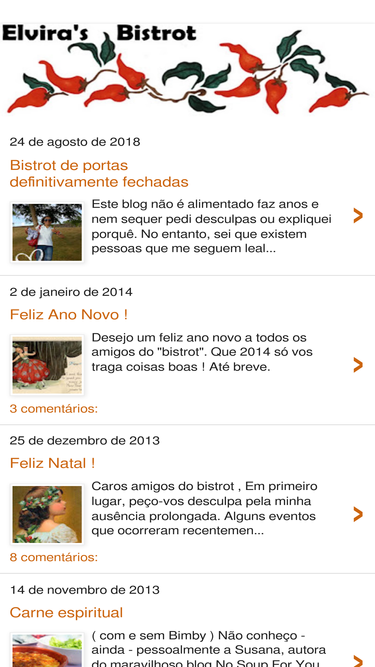Open the "Carne espiritual" post
The width and height of the screenshot is (375, 667).
point(66,613)
